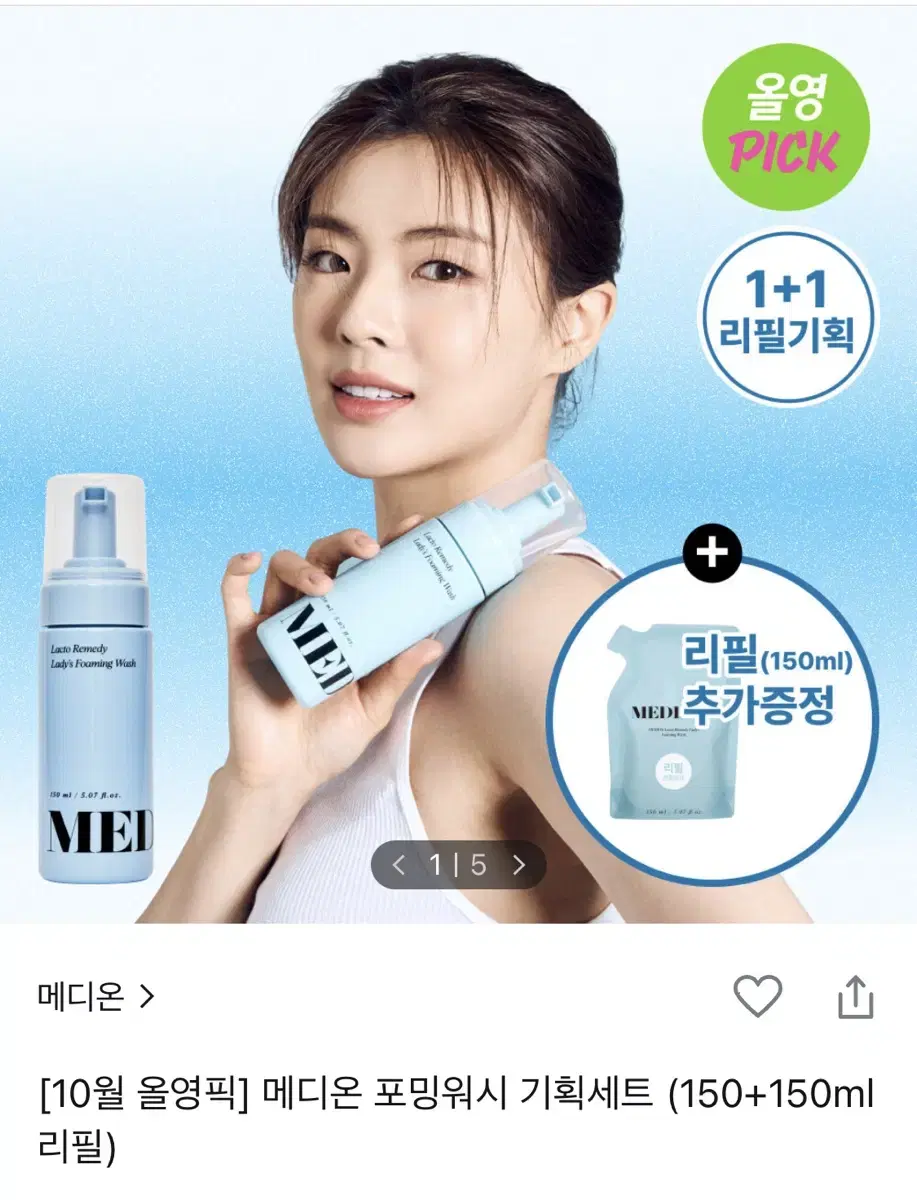Tap the black plus icon on refill promo
Viewport: 917px width, 1200px height.
(713, 552)
